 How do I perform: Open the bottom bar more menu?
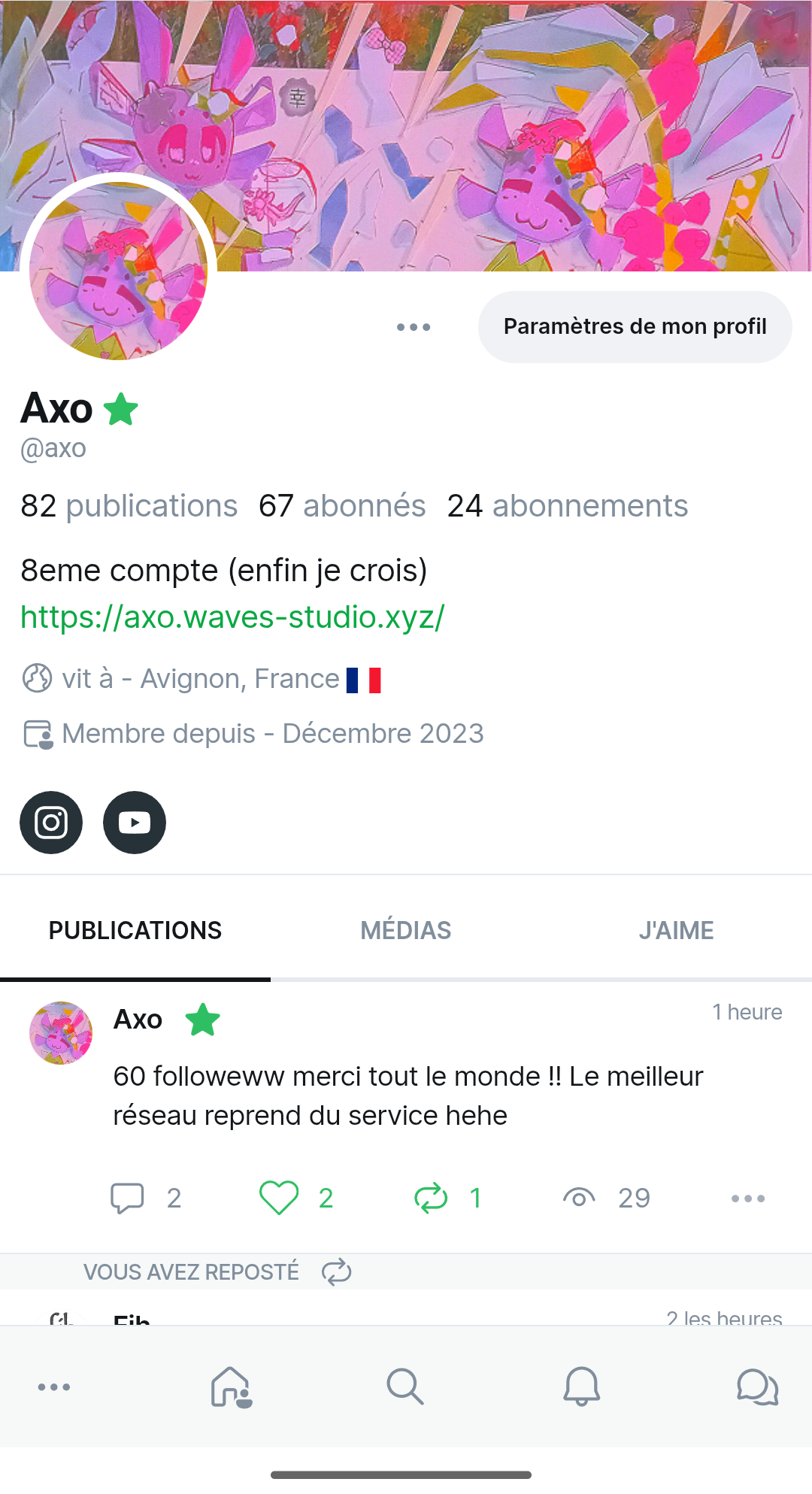(54, 1387)
